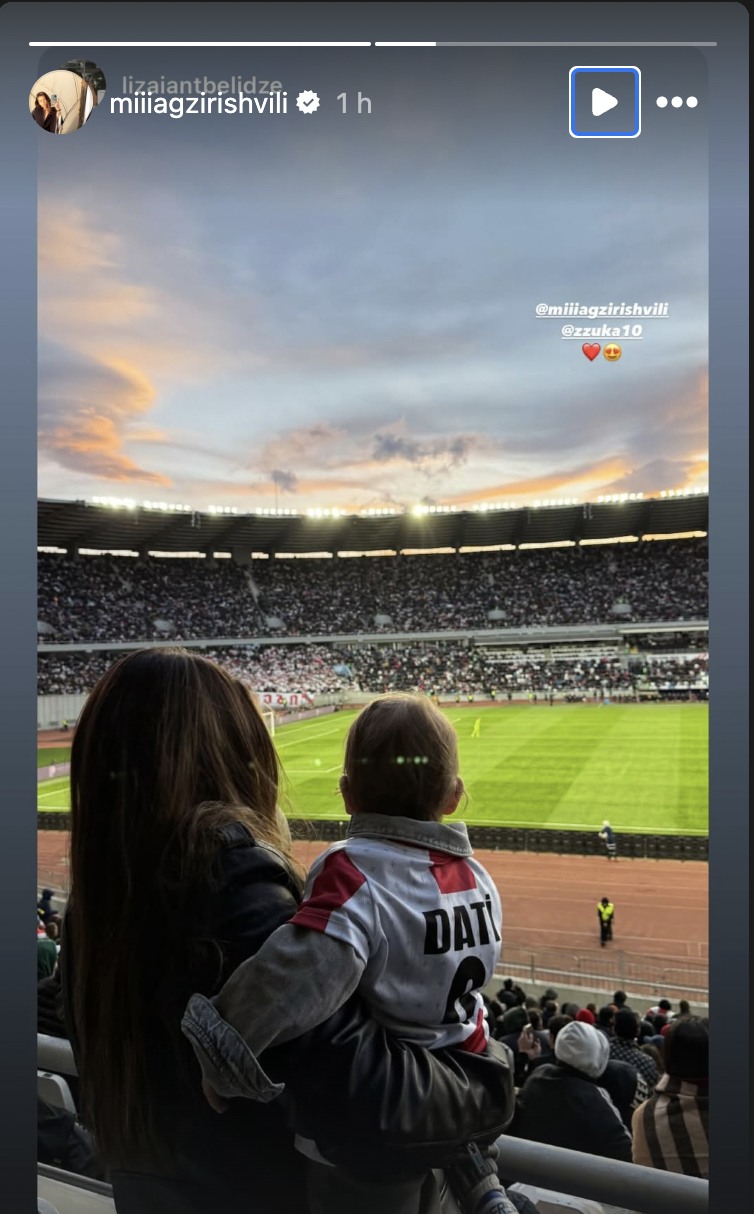The width and height of the screenshot is (754, 1214).
Task: Open miiiagzirishvili's profile picture
Action: [x=61, y=102]
